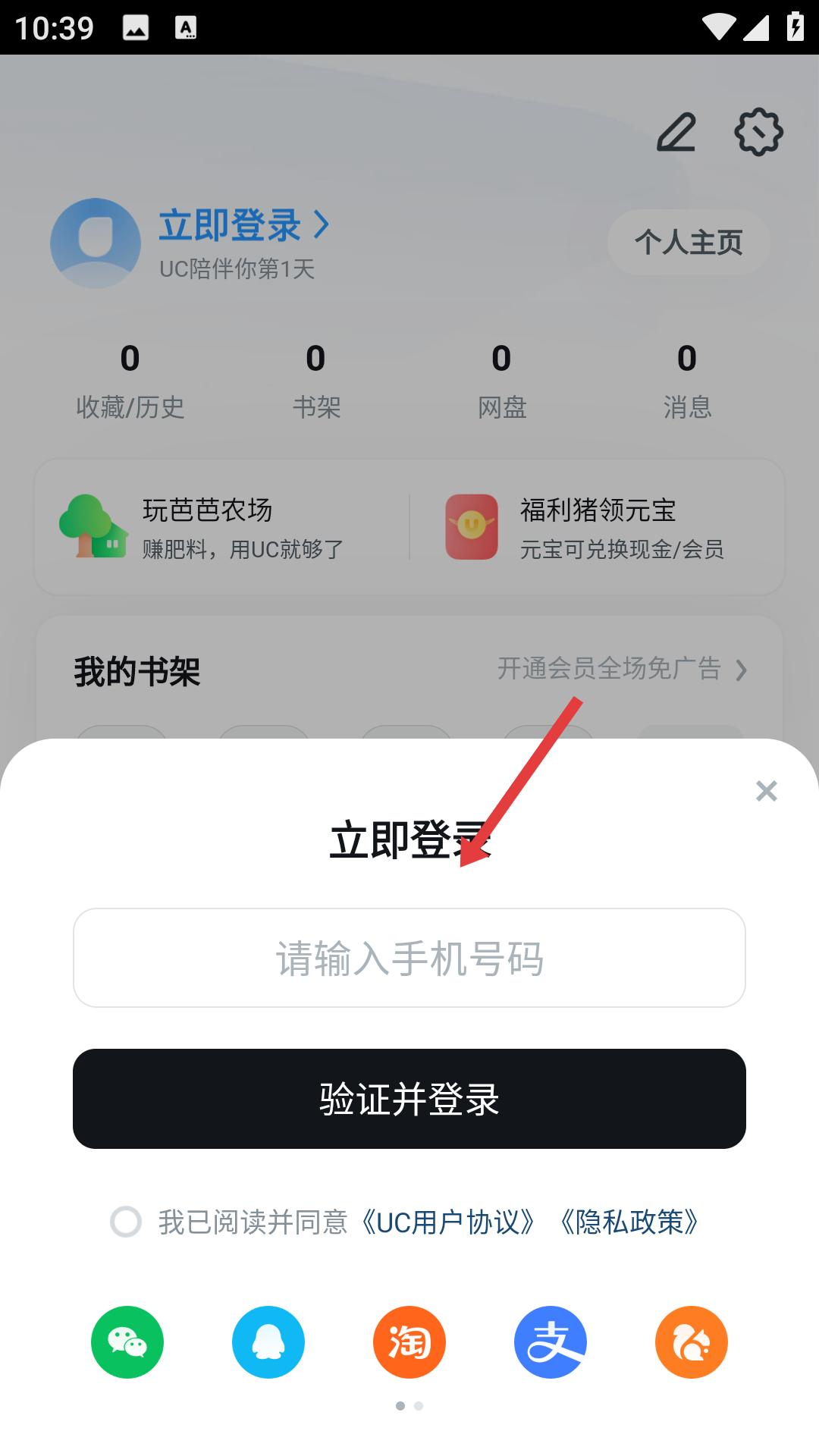
Task: Check the agreement consent radio button
Action: point(126,1222)
